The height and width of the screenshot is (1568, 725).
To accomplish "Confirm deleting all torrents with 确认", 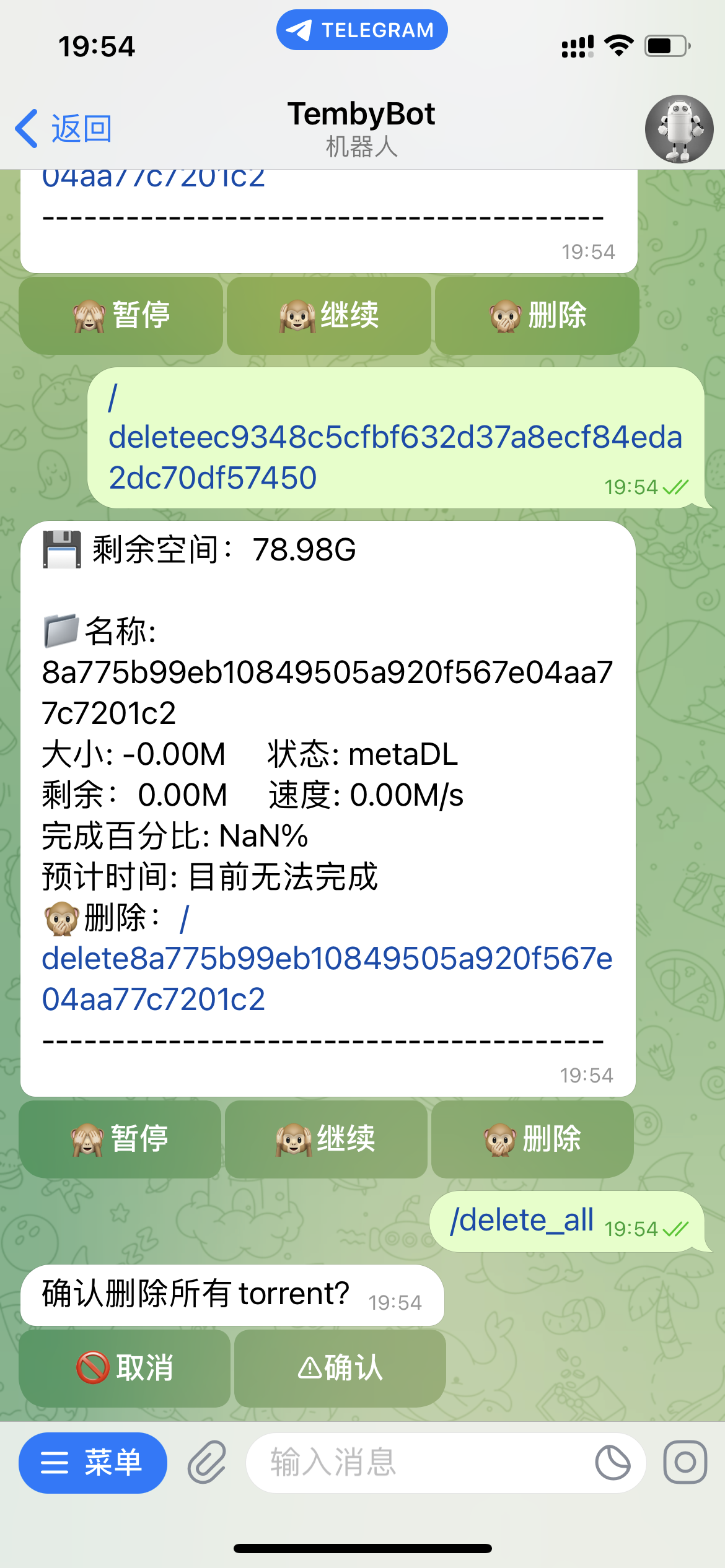I will point(340,1368).
